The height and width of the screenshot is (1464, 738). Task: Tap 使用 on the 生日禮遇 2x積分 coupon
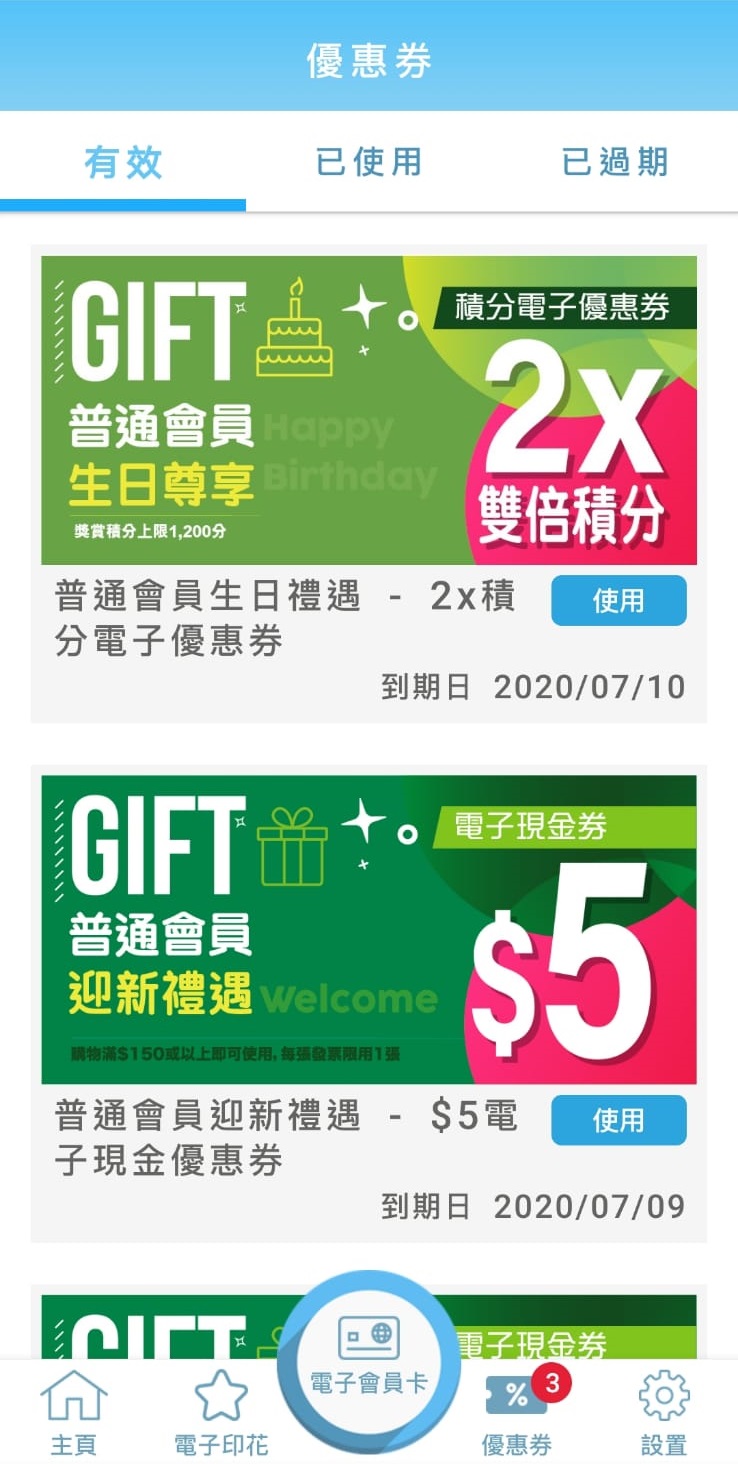click(618, 600)
